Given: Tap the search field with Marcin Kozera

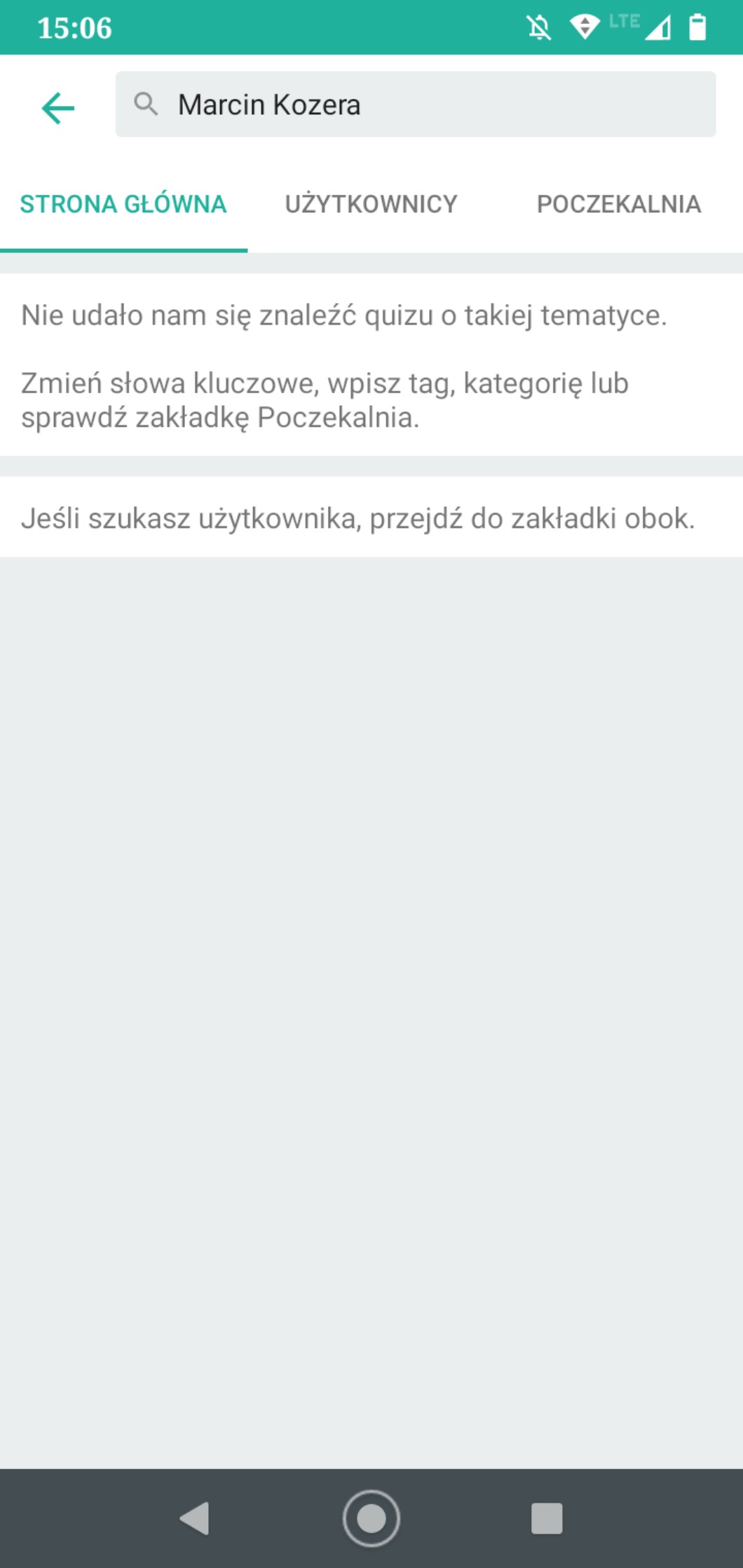Looking at the screenshot, I should coord(415,104).
